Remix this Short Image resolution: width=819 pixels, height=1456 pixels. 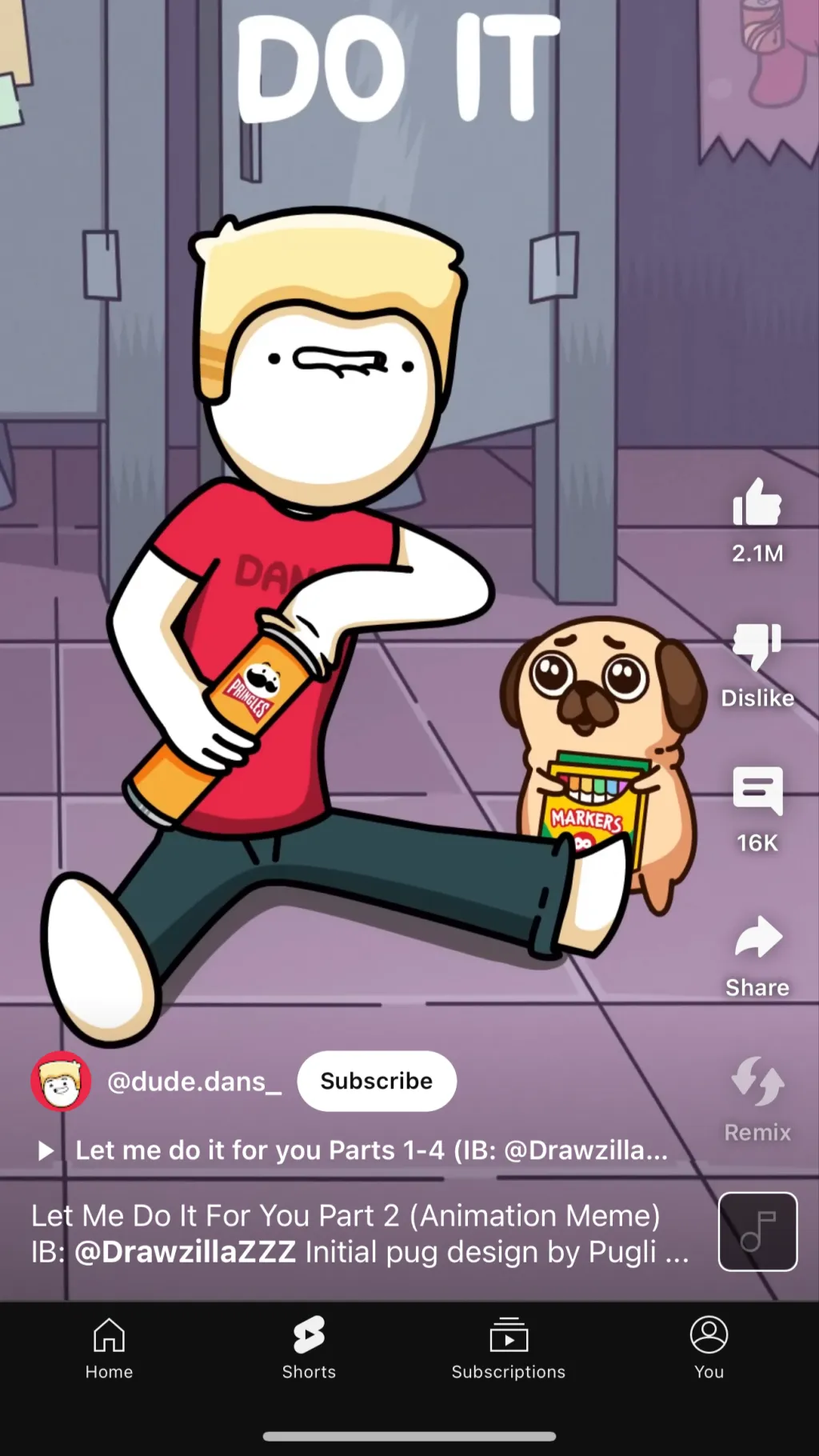[x=757, y=1082]
